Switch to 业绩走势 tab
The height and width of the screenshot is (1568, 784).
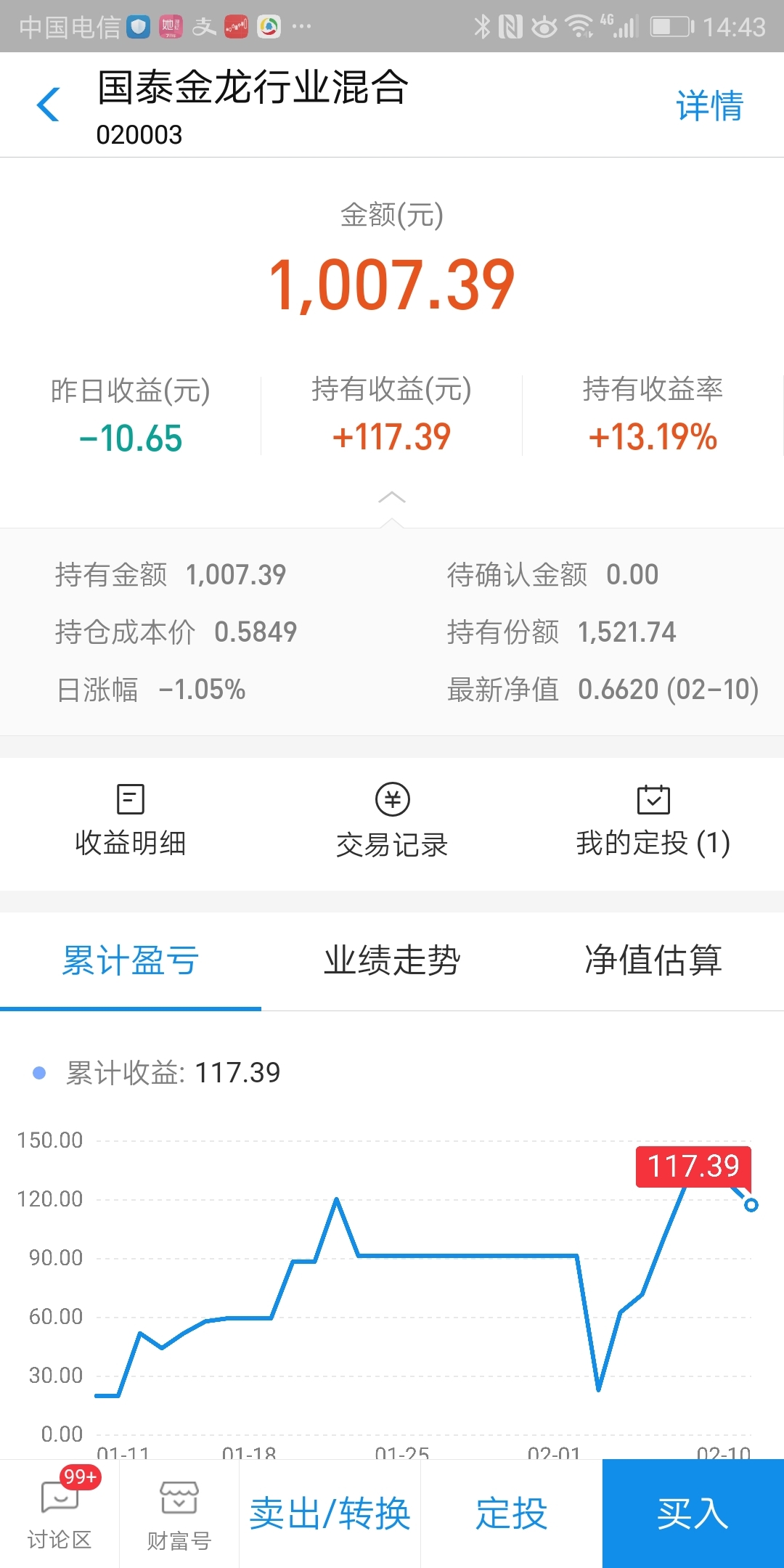392,961
